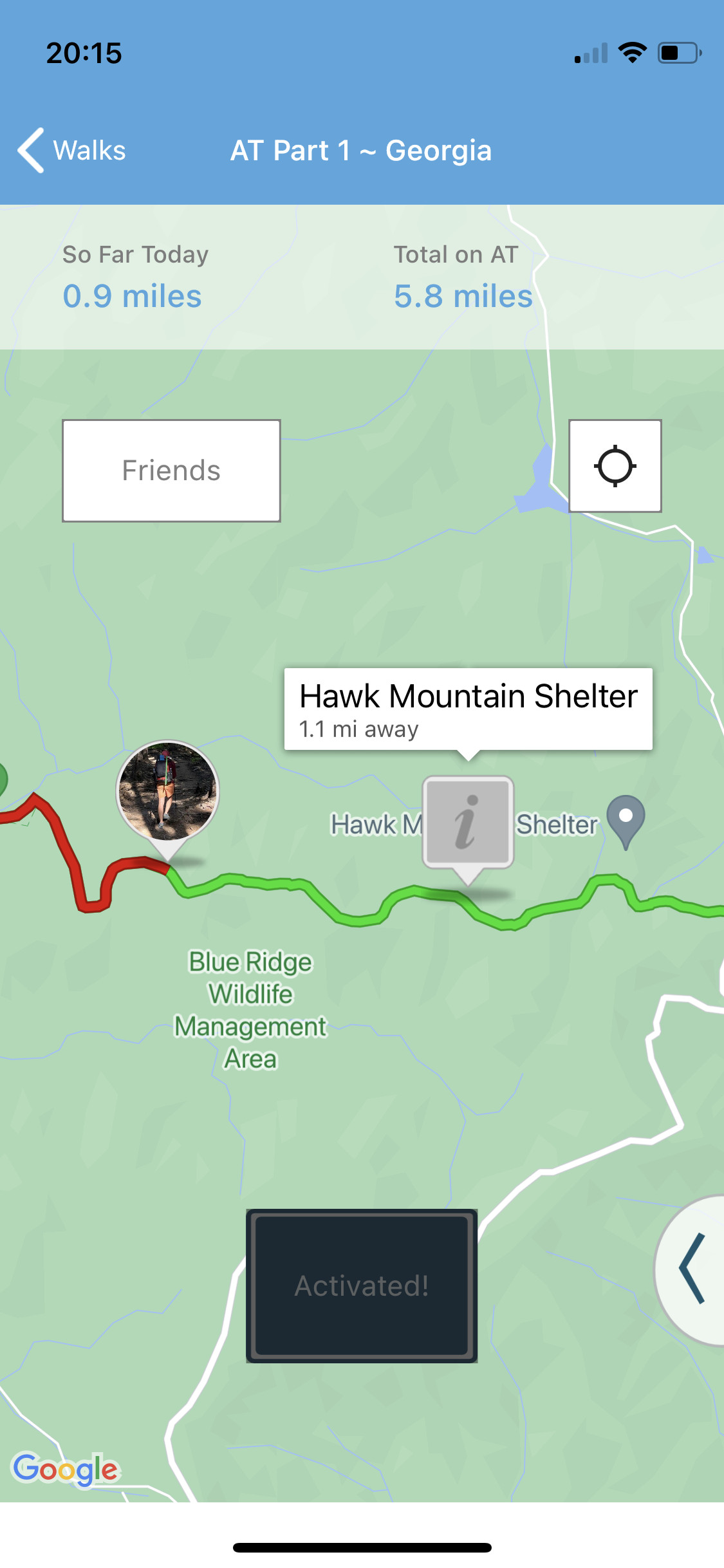The width and height of the screenshot is (724, 1568).
Task: Open the Hawk Mountain Shelter callout
Action: (x=468, y=709)
